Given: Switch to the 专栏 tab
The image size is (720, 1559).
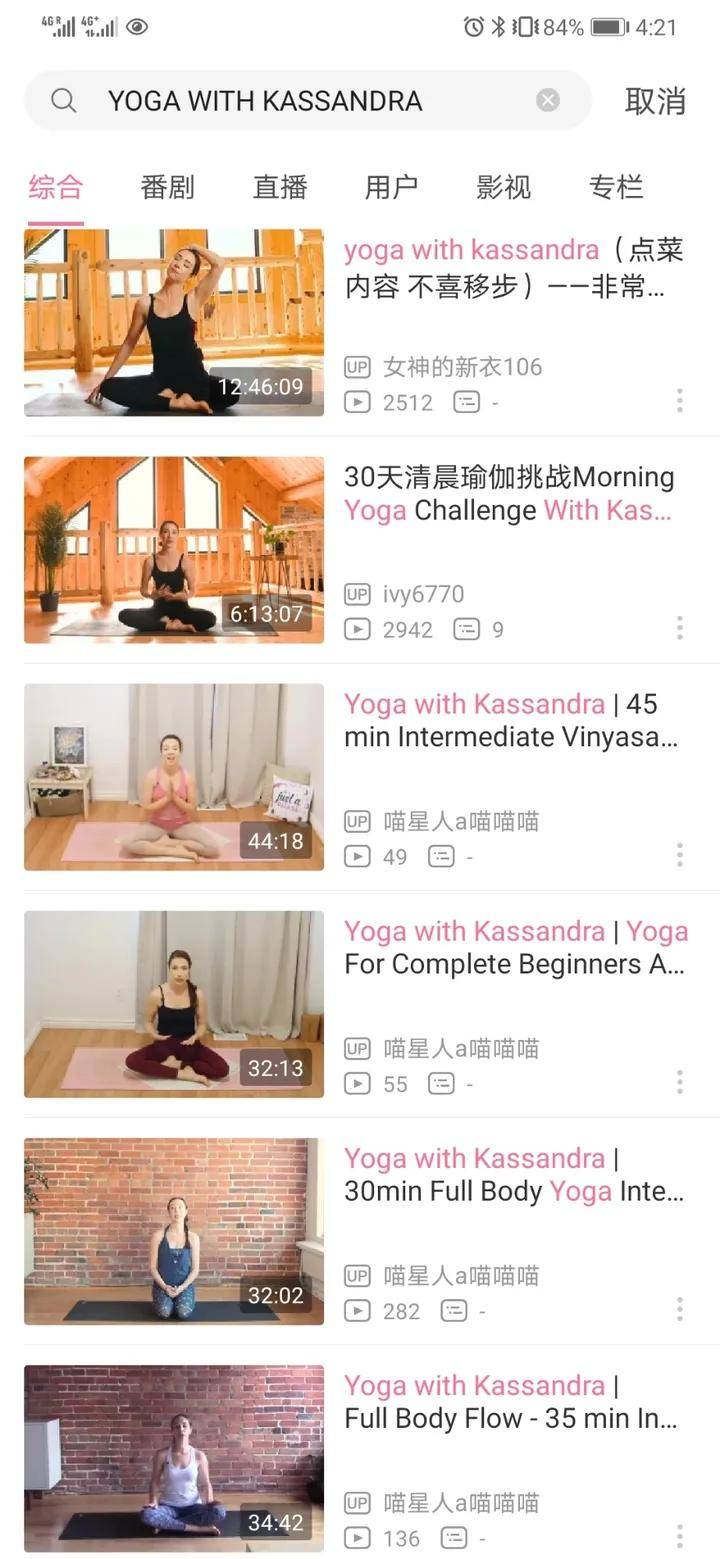Looking at the screenshot, I should pyautogui.click(x=615, y=187).
